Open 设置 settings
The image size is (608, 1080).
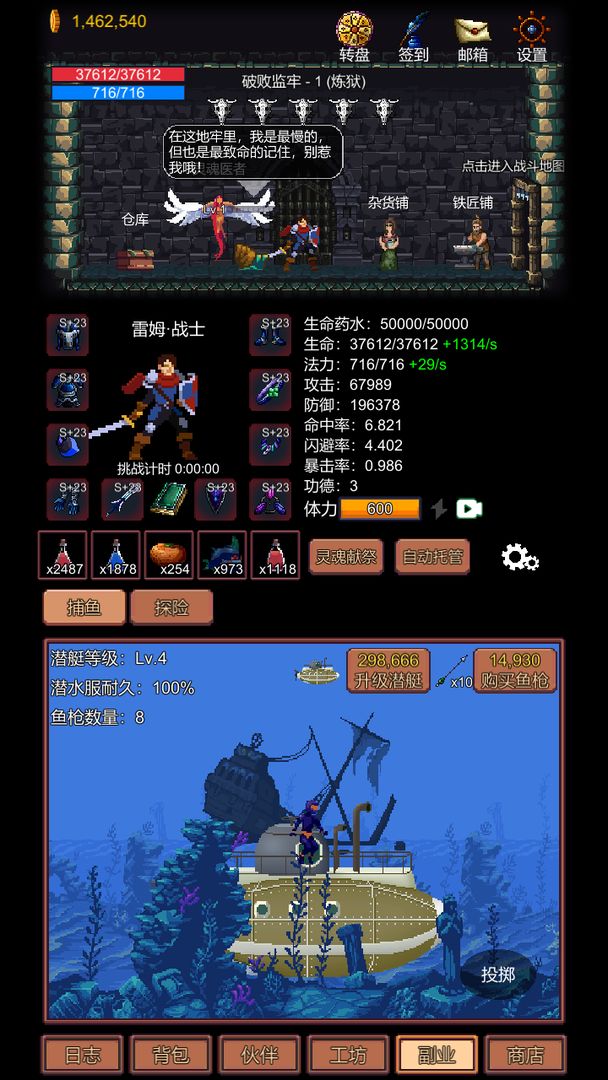tap(532, 37)
